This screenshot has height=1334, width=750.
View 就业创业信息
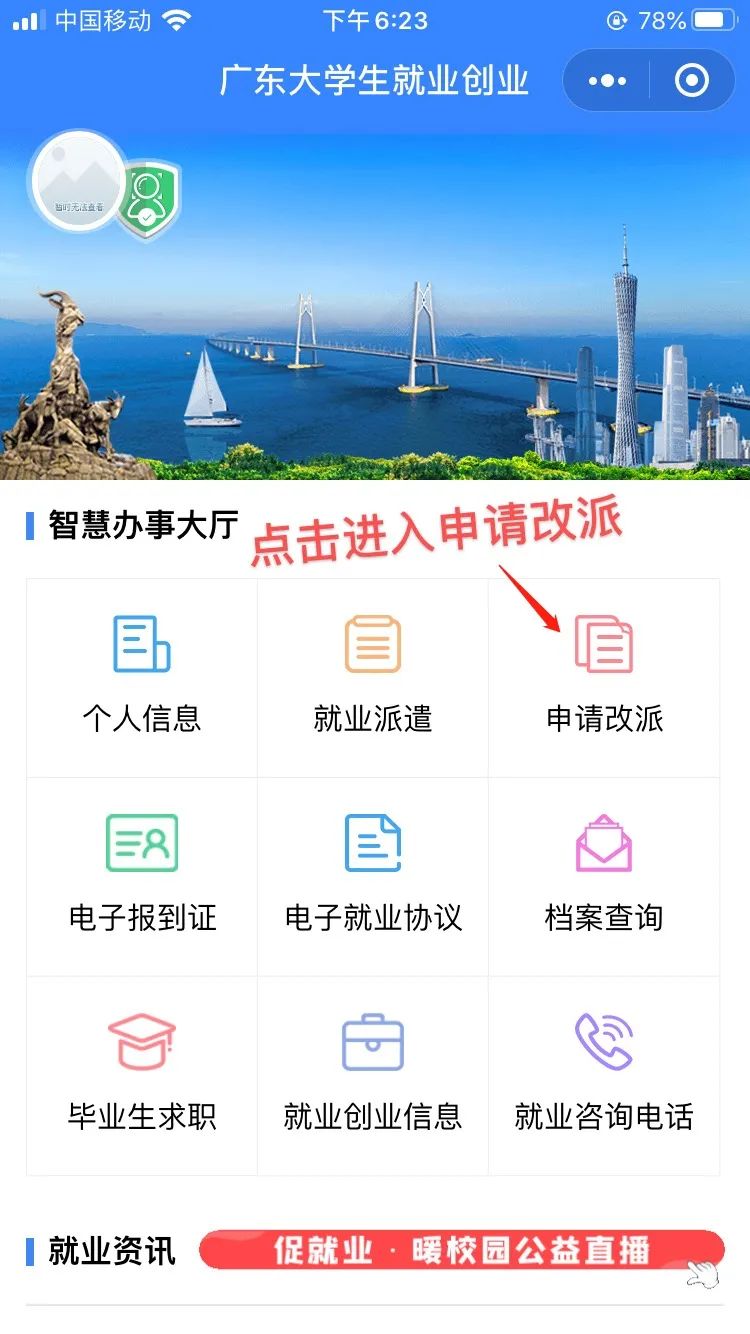[373, 1074]
